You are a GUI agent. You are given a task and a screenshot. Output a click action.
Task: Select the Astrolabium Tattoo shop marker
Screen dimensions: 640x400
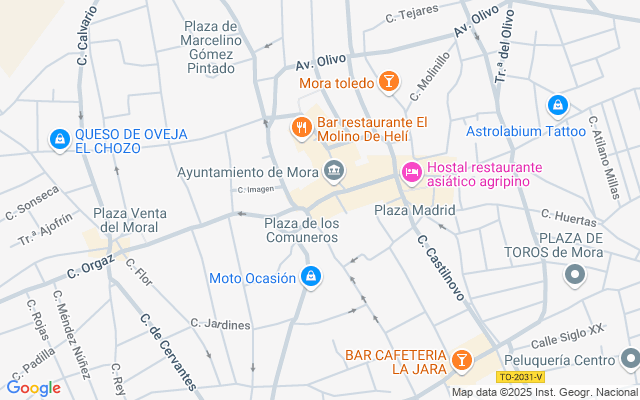tap(558, 106)
